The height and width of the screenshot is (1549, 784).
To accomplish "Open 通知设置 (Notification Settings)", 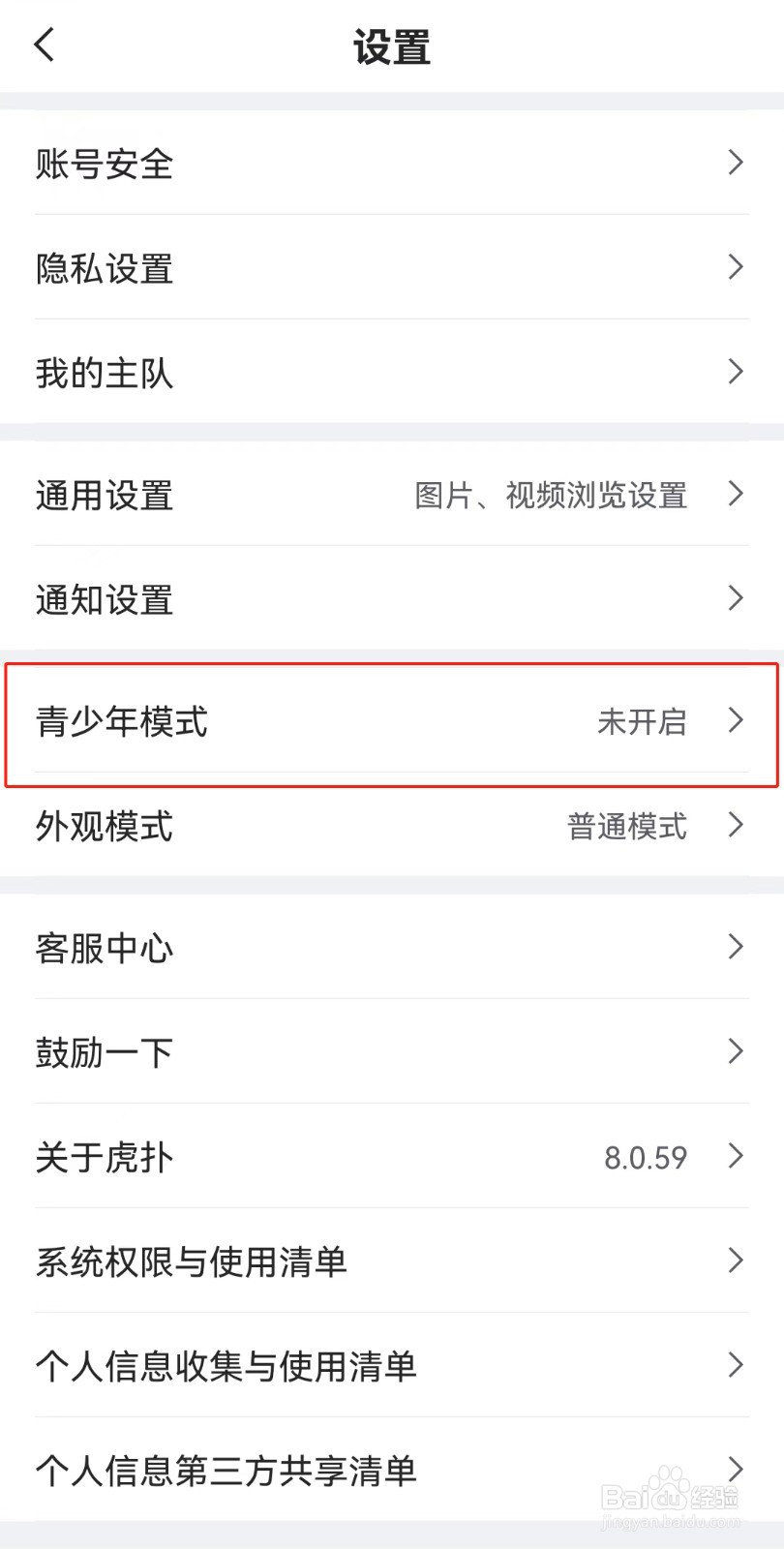I will 104,599.
